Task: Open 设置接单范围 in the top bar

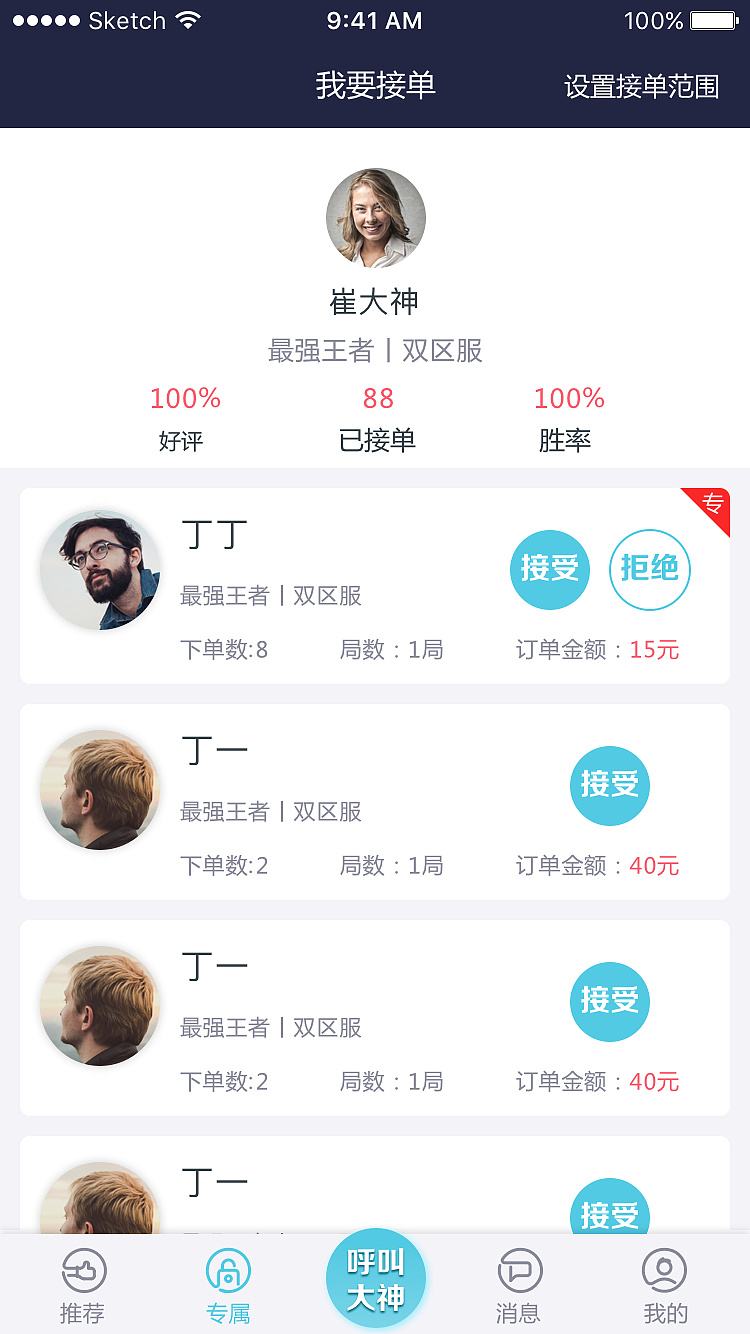Action: coord(641,86)
